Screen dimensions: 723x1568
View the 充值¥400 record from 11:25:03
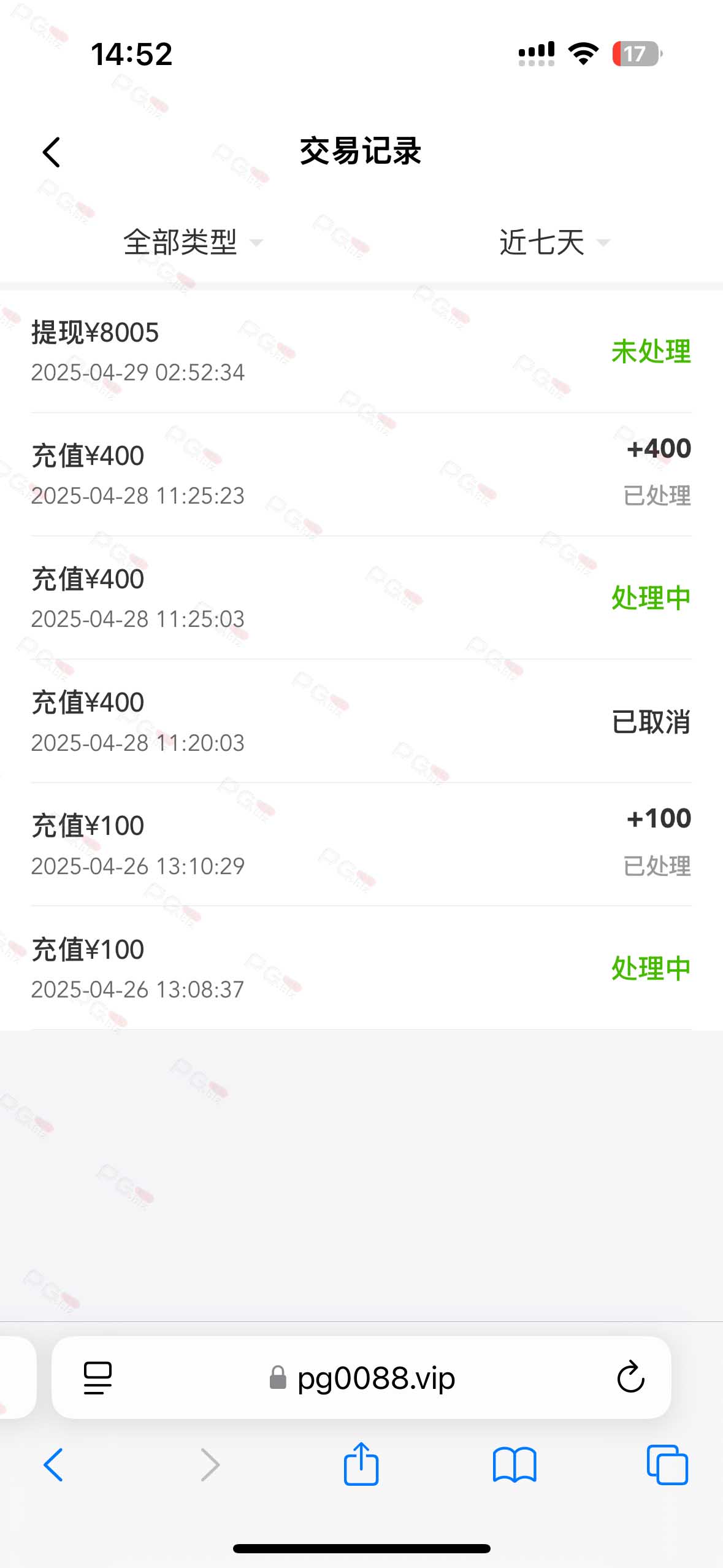[361, 598]
